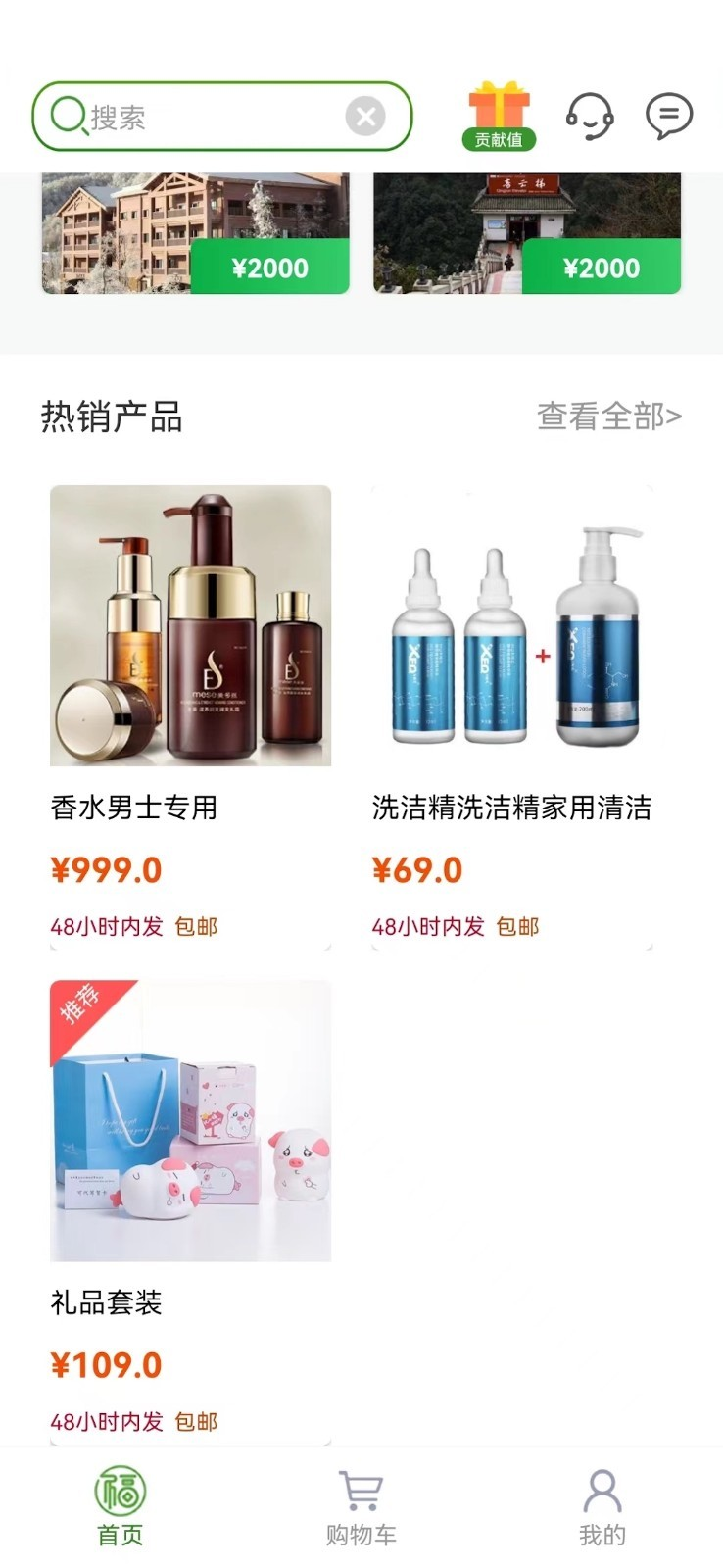The width and height of the screenshot is (723, 1568).
Task: Clear the search box with the X
Action: [365, 118]
